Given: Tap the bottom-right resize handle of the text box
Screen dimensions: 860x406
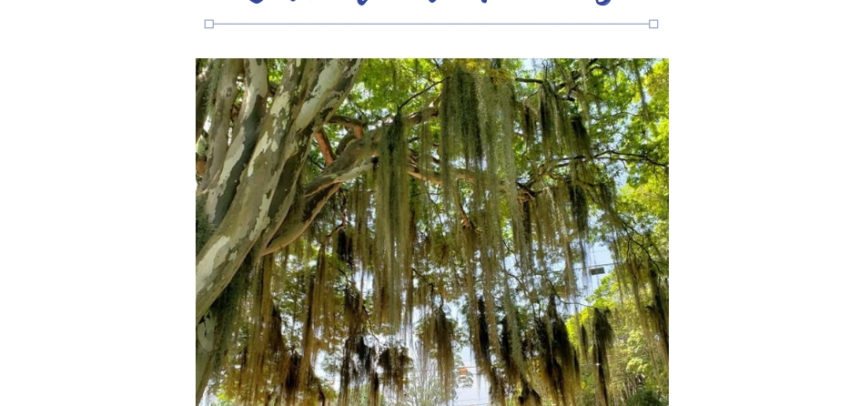Looking at the screenshot, I should pos(653,24).
